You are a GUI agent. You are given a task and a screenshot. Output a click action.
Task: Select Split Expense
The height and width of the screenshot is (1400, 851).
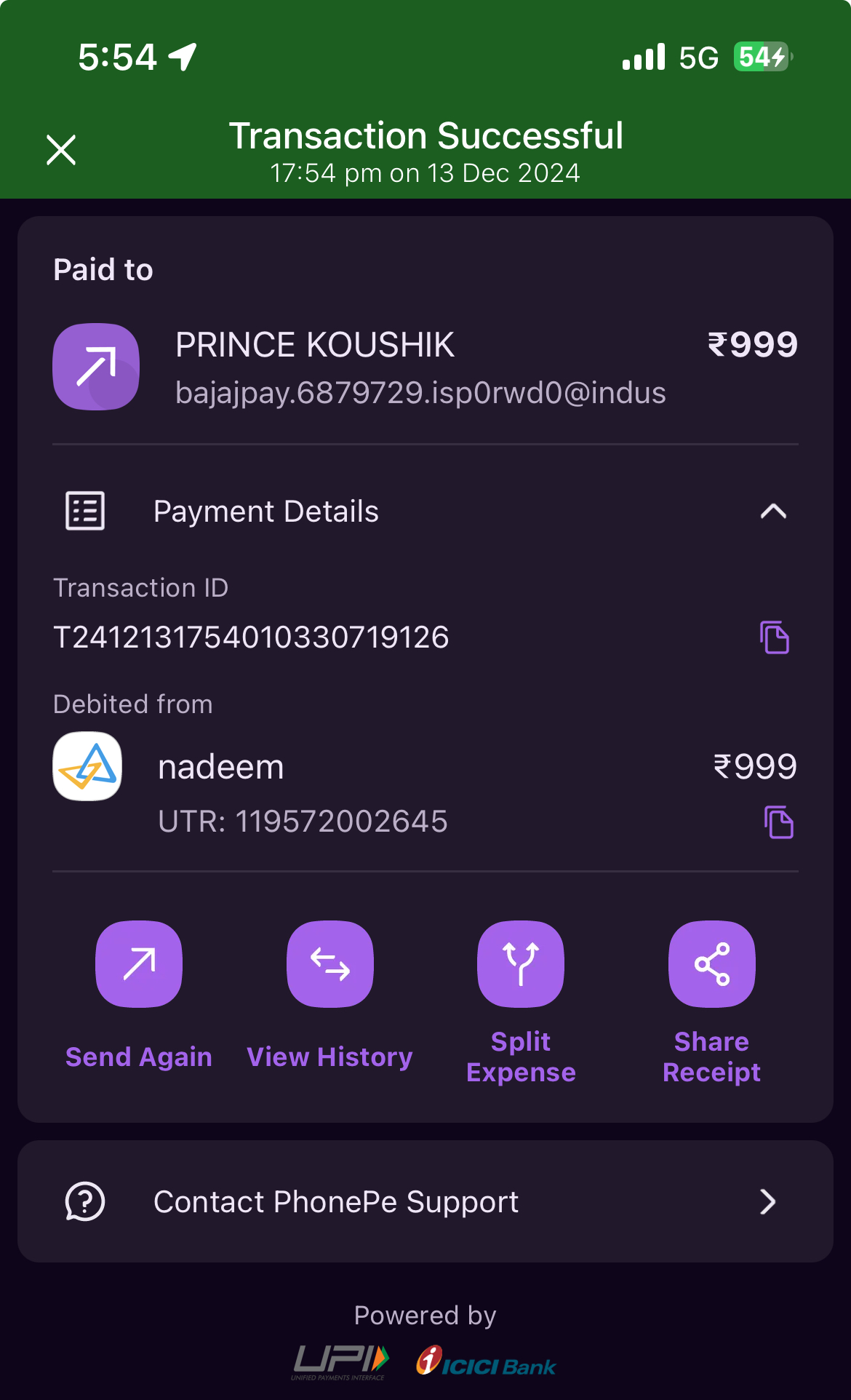pos(521,965)
